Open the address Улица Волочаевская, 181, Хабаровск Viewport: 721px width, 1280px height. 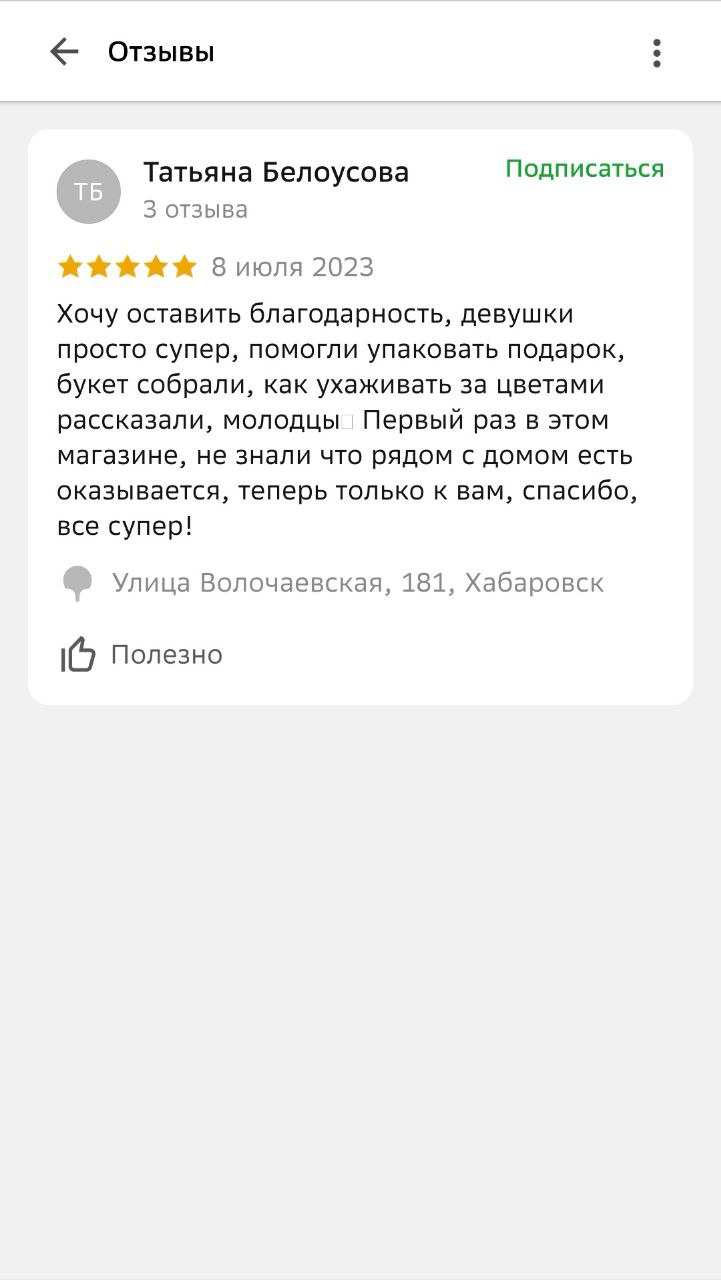pos(357,583)
